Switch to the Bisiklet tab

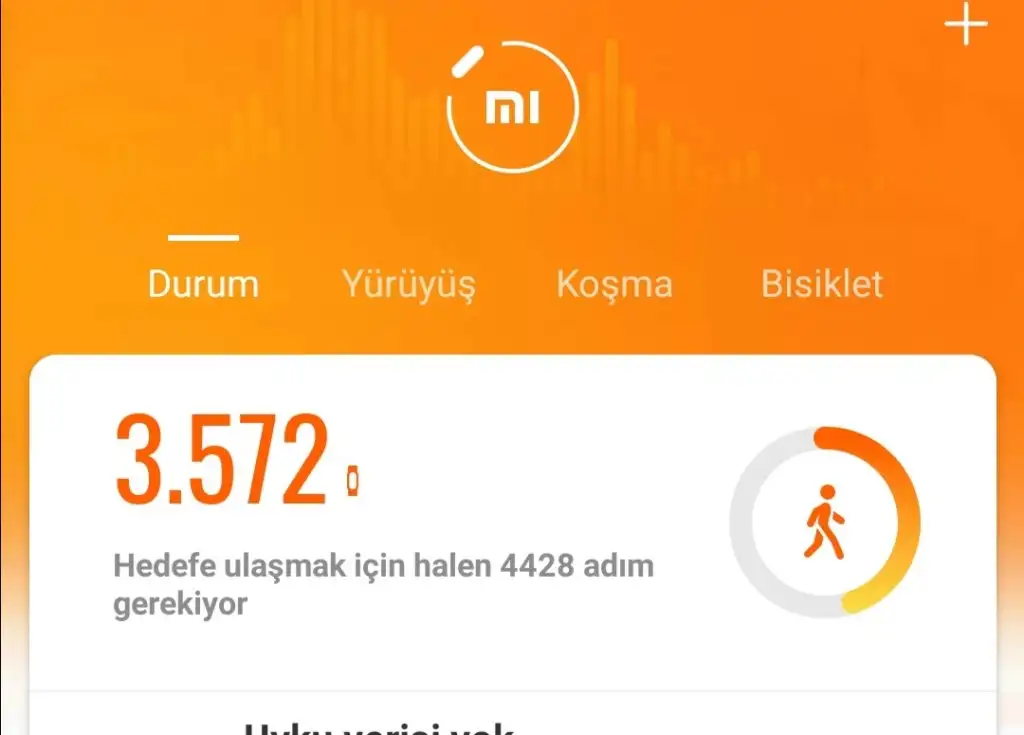click(x=821, y=284)
